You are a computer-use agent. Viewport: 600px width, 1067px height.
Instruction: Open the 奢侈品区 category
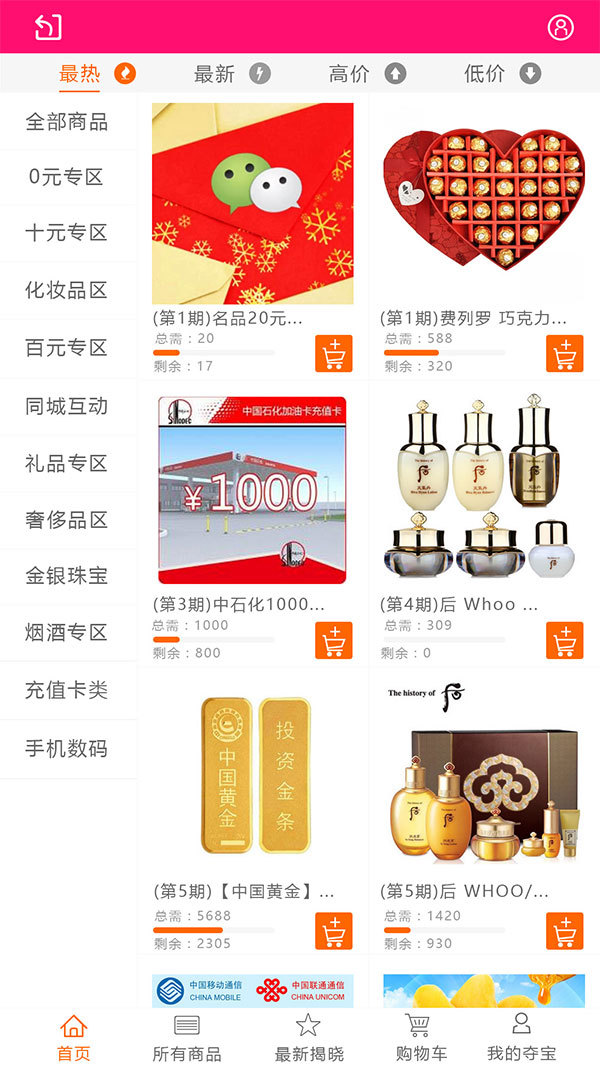(67, 521)
